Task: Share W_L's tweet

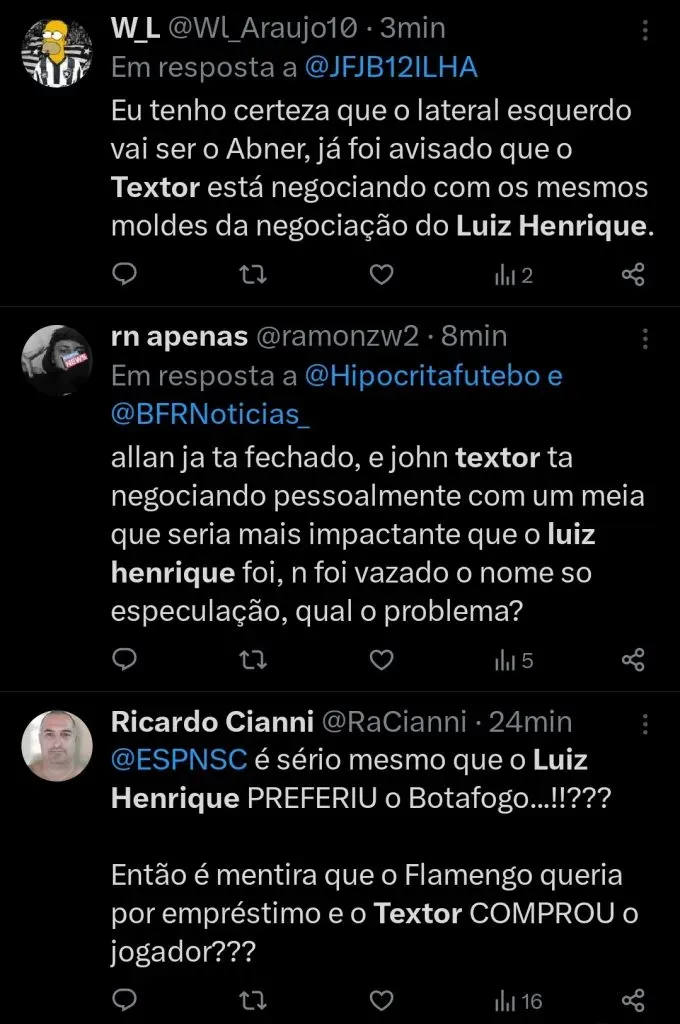Action: click(633, 274)
